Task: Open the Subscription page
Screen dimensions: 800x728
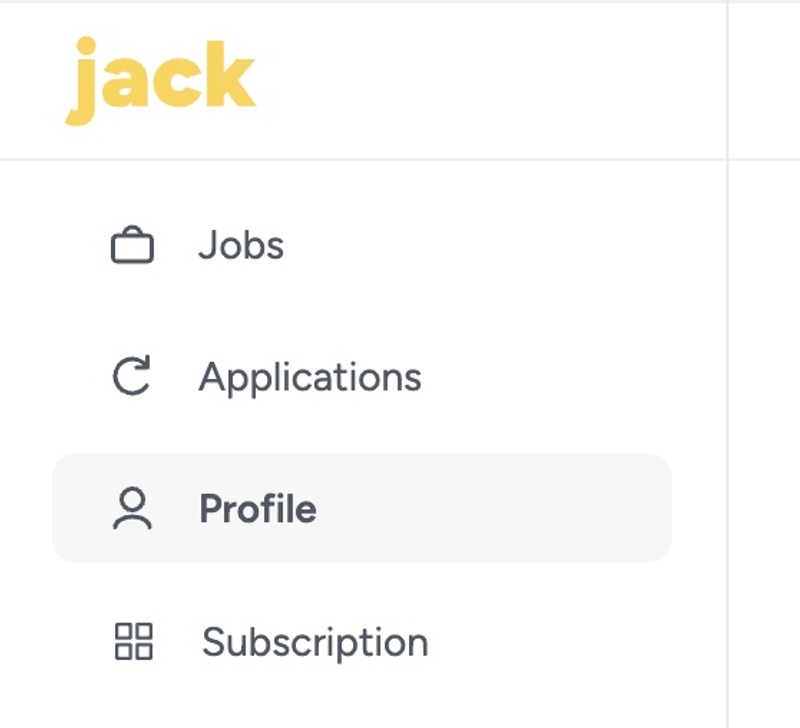Action: tap(314, 642)
